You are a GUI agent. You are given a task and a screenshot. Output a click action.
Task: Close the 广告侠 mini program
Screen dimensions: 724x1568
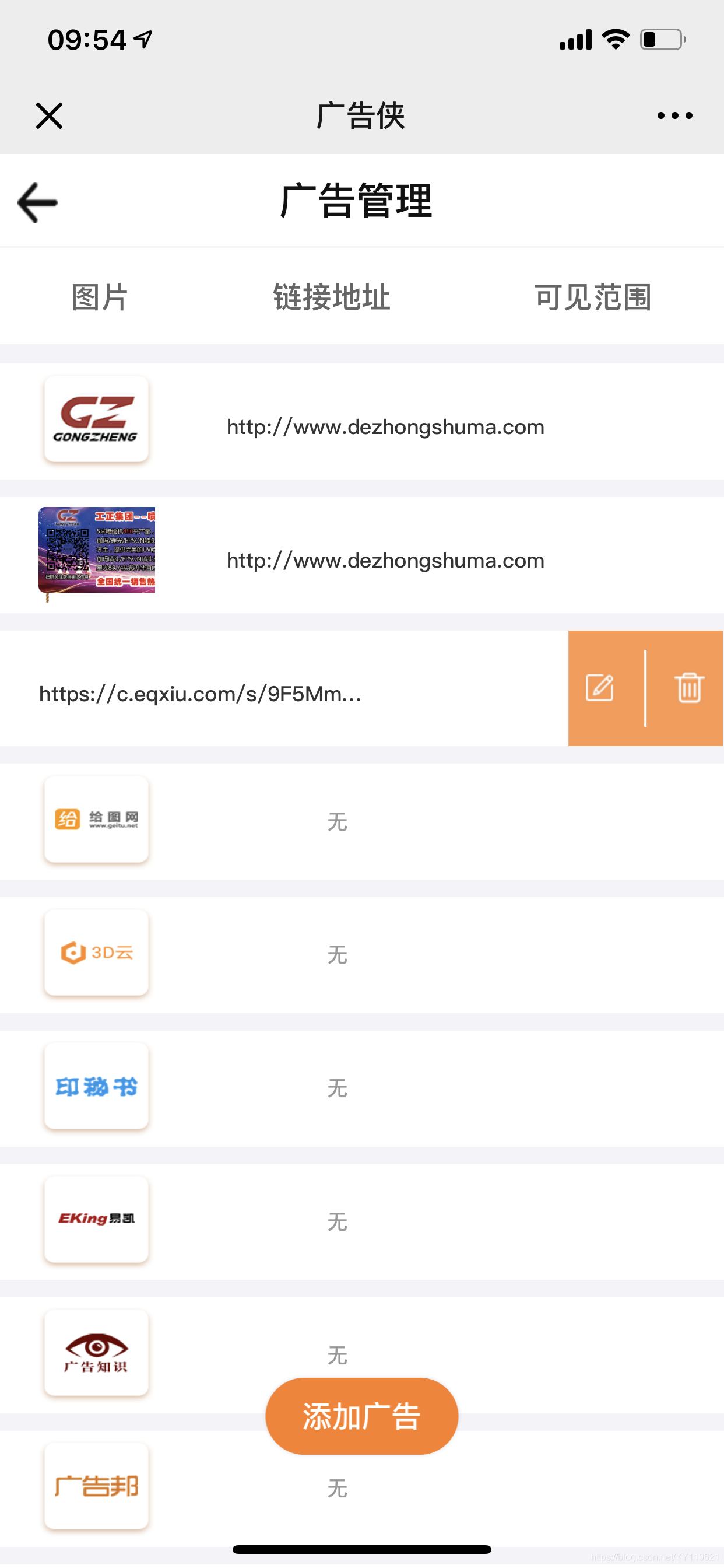48,116
